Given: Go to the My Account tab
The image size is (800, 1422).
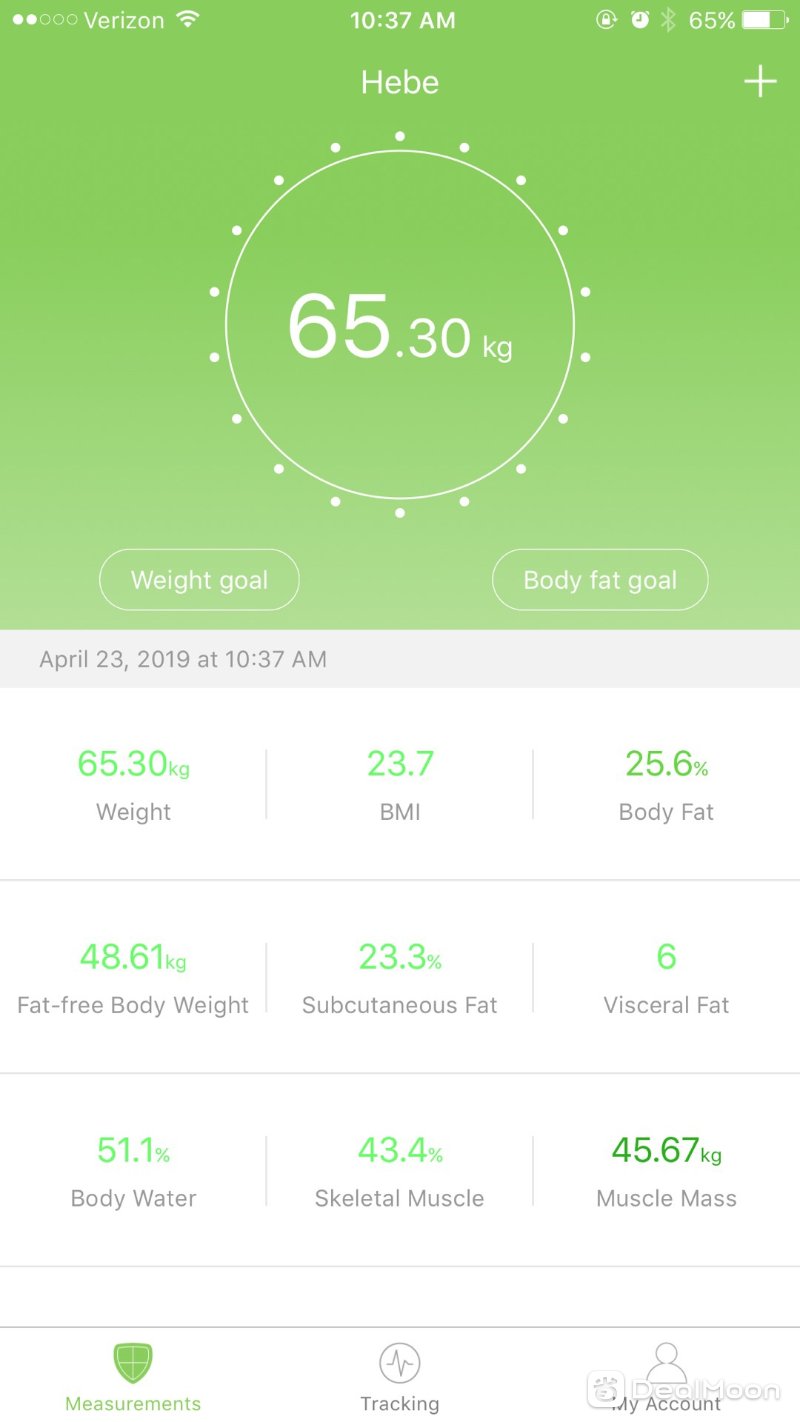Looking at the screenshot, I should [666, 1378].
